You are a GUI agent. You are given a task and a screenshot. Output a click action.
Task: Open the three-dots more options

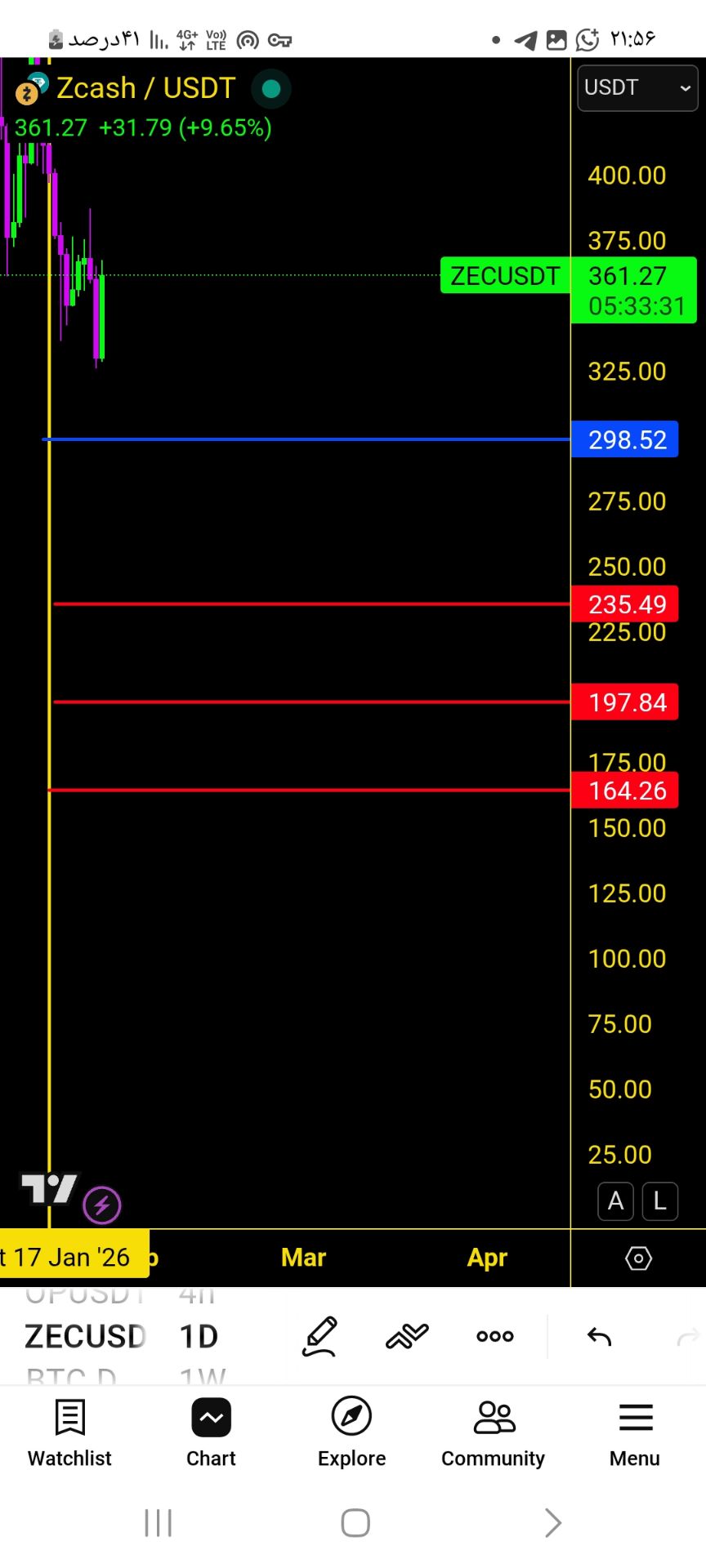495,1336
